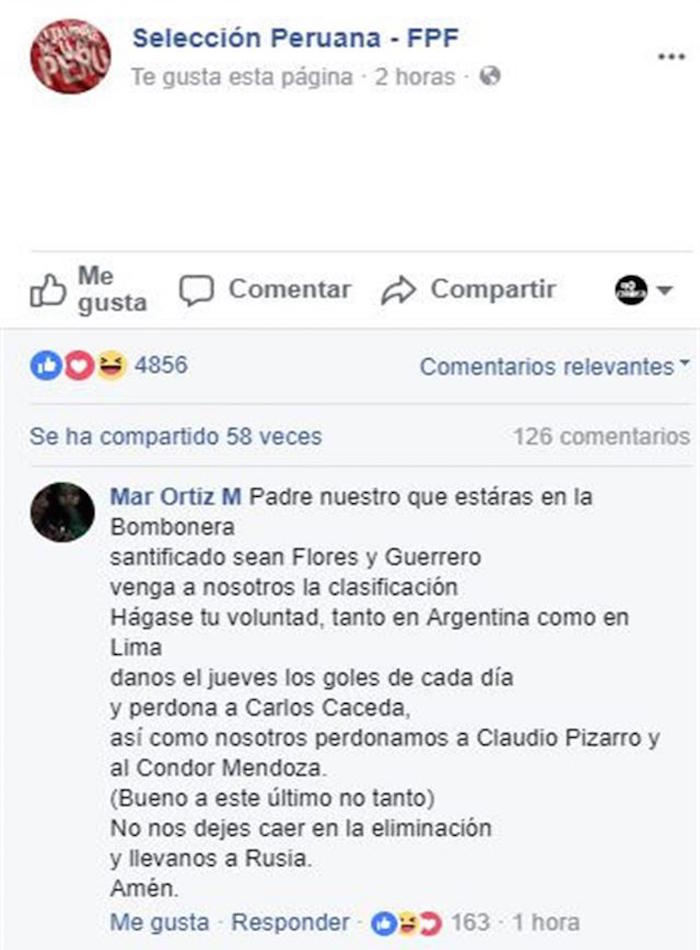Reply to Mar Ortiz M's comment

[x=290, y=922]
